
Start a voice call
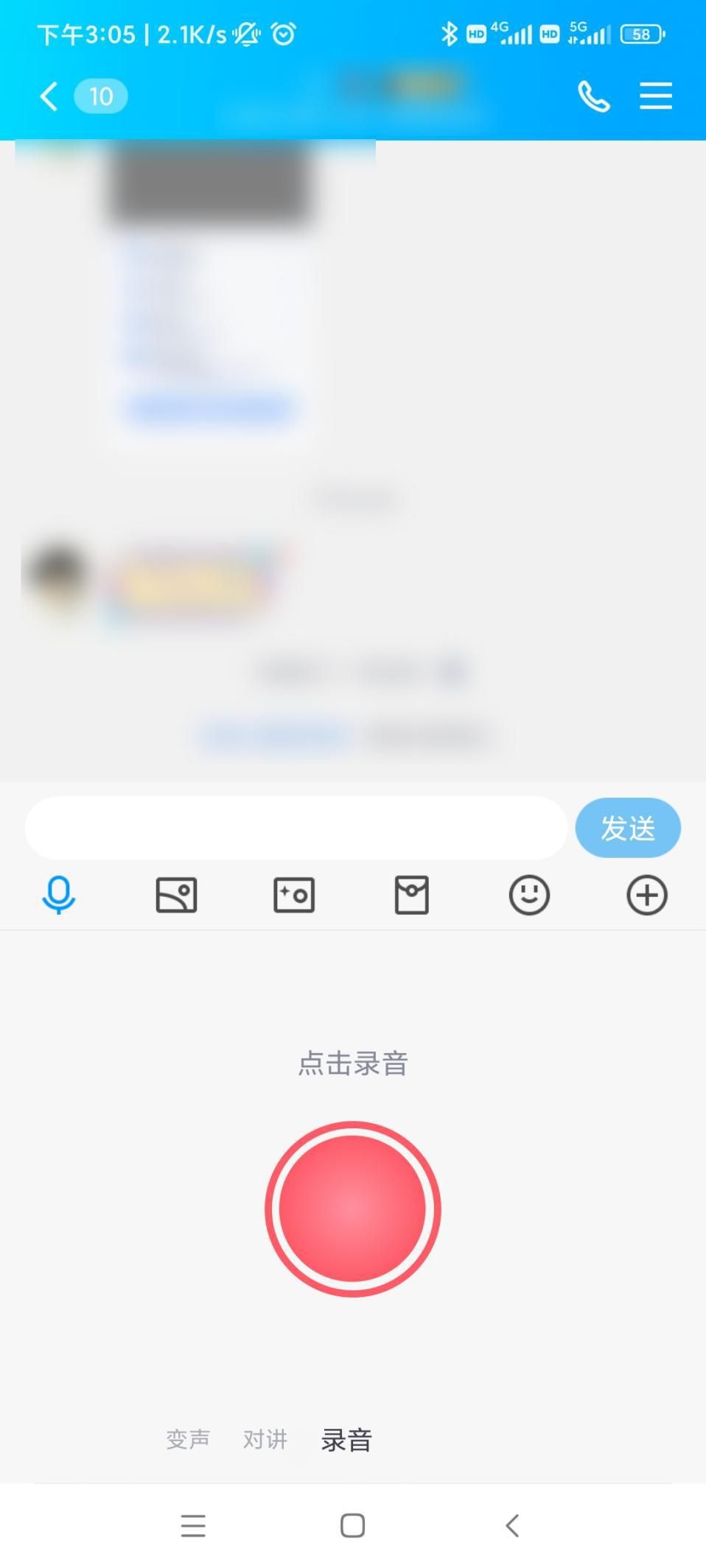[x=594, y=96]
